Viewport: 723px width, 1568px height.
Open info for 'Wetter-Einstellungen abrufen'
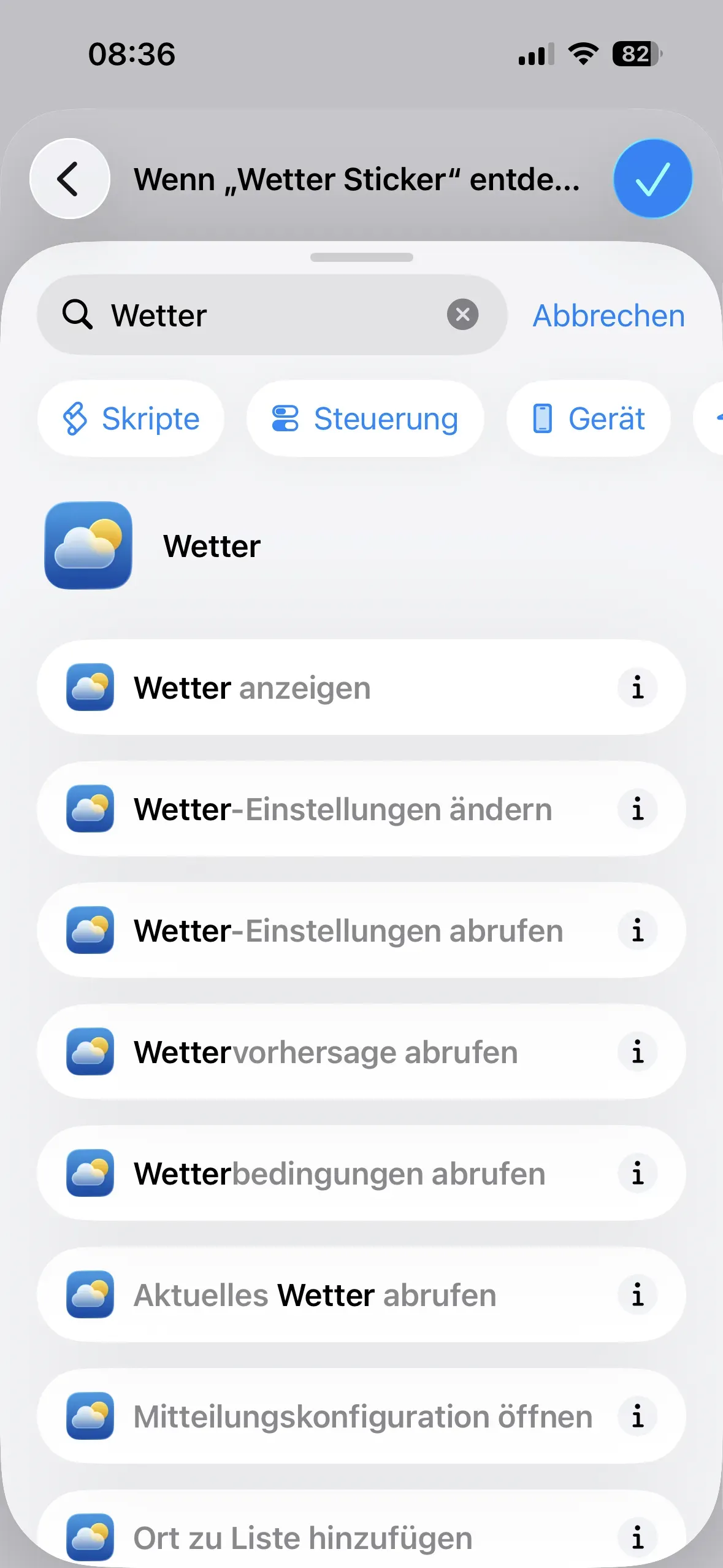638,930
